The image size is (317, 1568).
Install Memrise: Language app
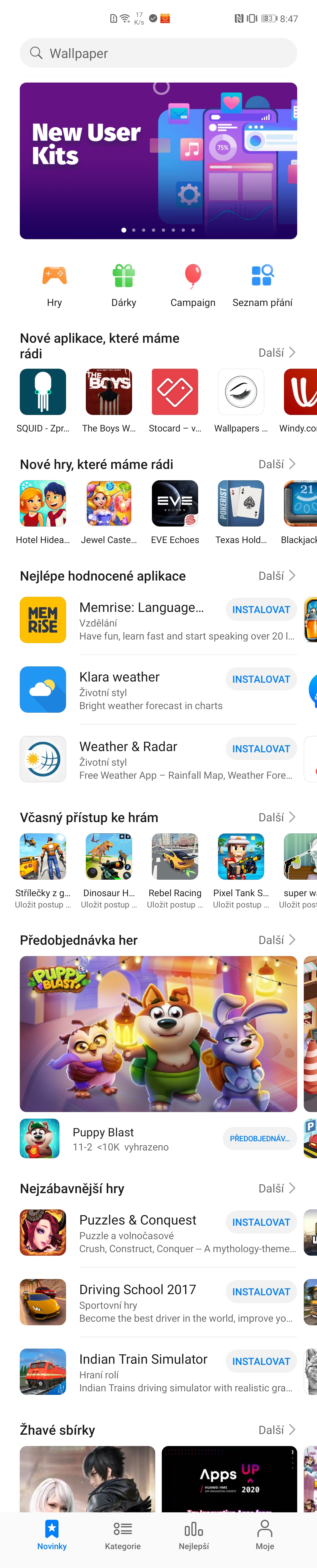click(x=261, y=609)
